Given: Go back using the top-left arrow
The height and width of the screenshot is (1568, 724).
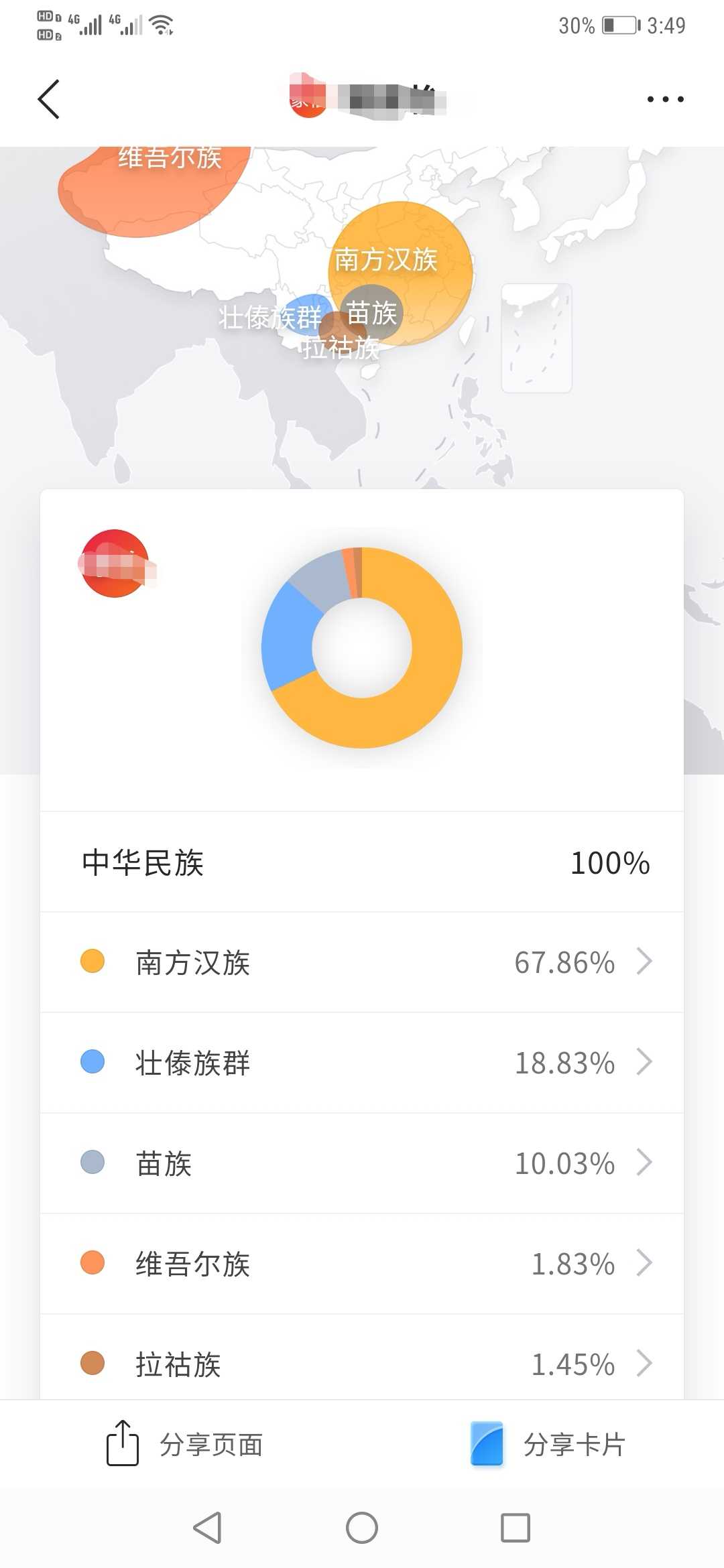Looking at the screenshot, I should click(49, 99).
